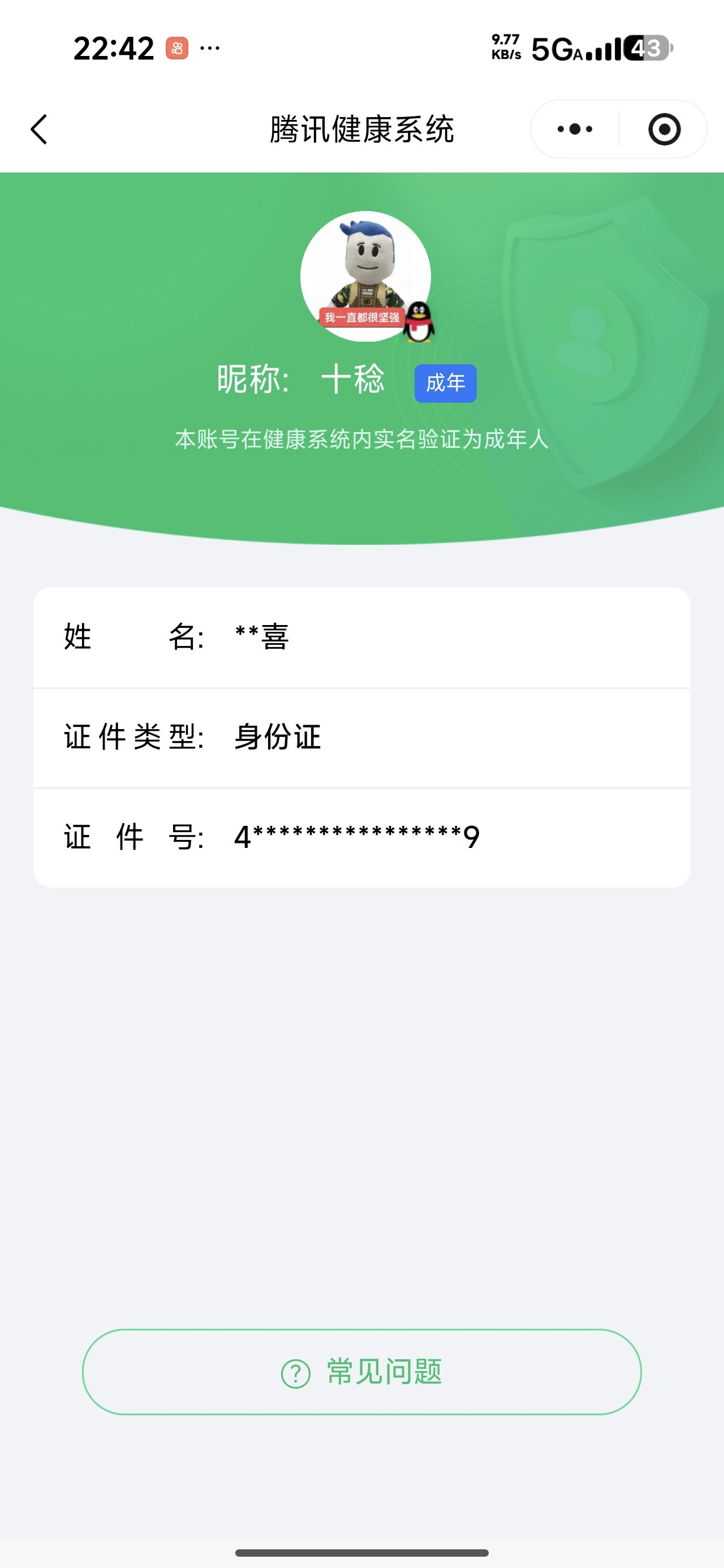Go back from 腾讯健康系统 page
This screenshot has width=724, height=1568.
[x=39, y=129]
